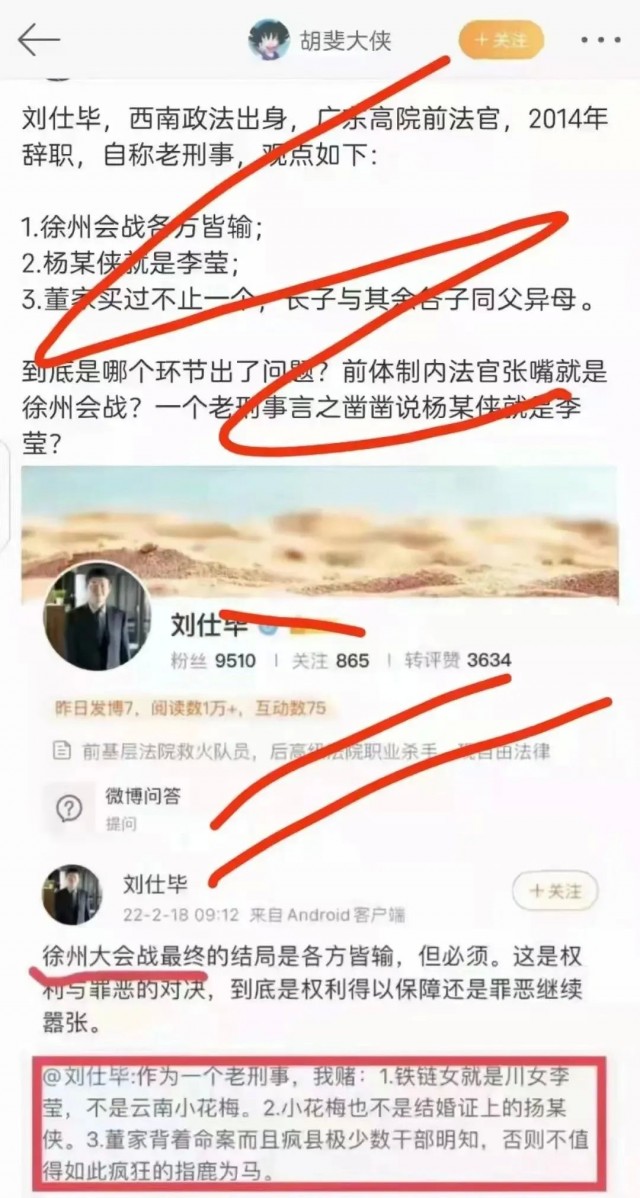Go back to the previous page
This screenshot has height=1198, width=640.
tap(38, 40)
